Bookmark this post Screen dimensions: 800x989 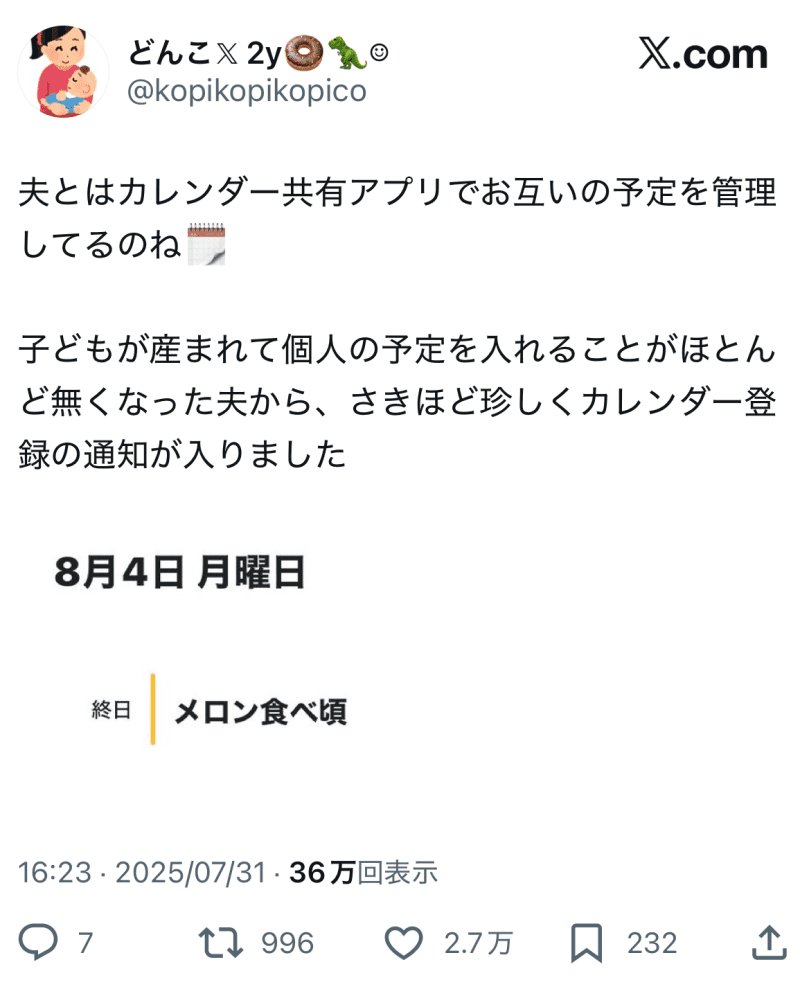click(585, 942)
